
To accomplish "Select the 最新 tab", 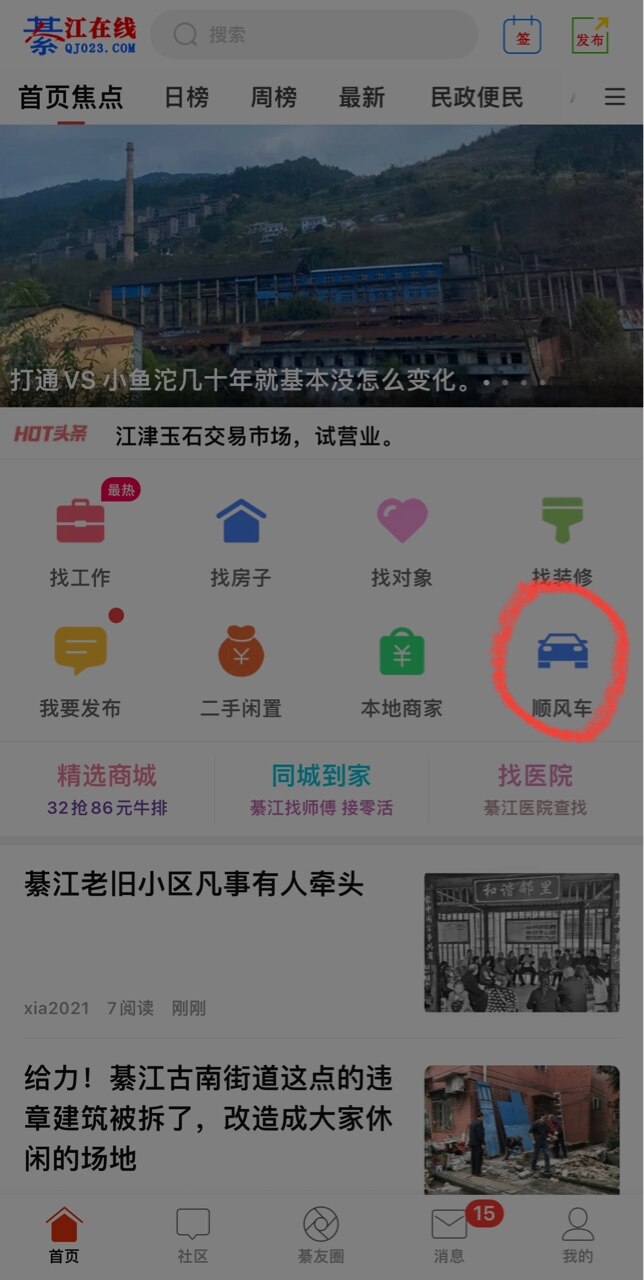I will (x=361, y=97).
